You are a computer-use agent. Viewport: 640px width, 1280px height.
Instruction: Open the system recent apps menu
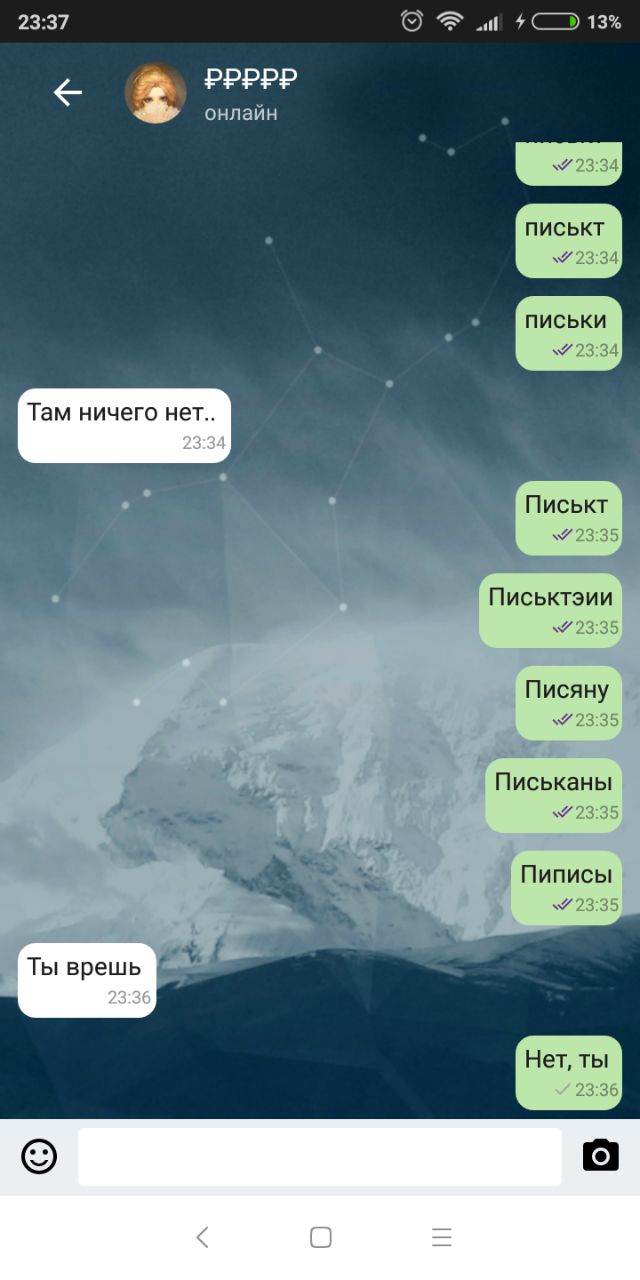click(442, 1237)
